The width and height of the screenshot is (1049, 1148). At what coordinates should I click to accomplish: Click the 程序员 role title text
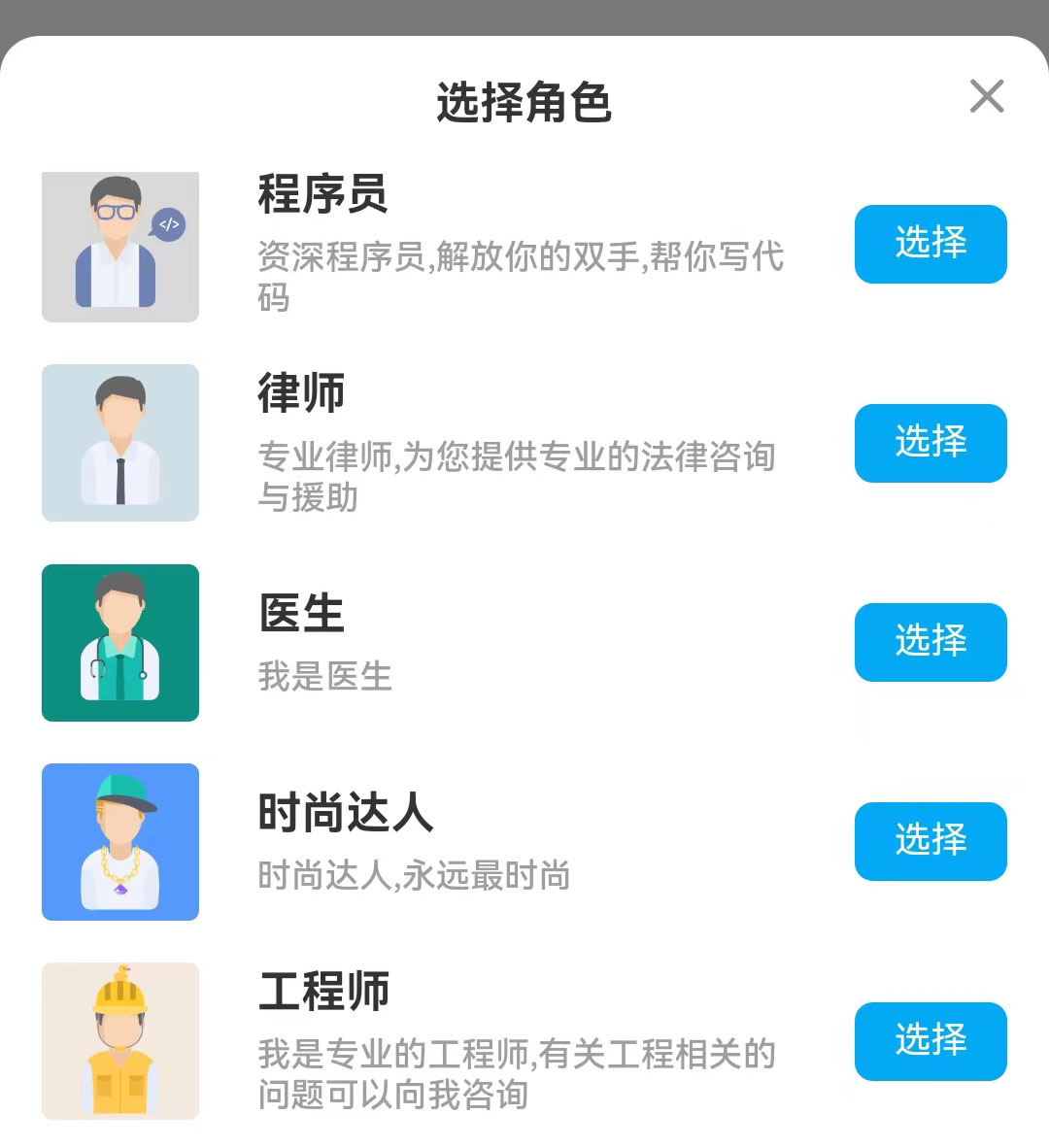point(323,193)
